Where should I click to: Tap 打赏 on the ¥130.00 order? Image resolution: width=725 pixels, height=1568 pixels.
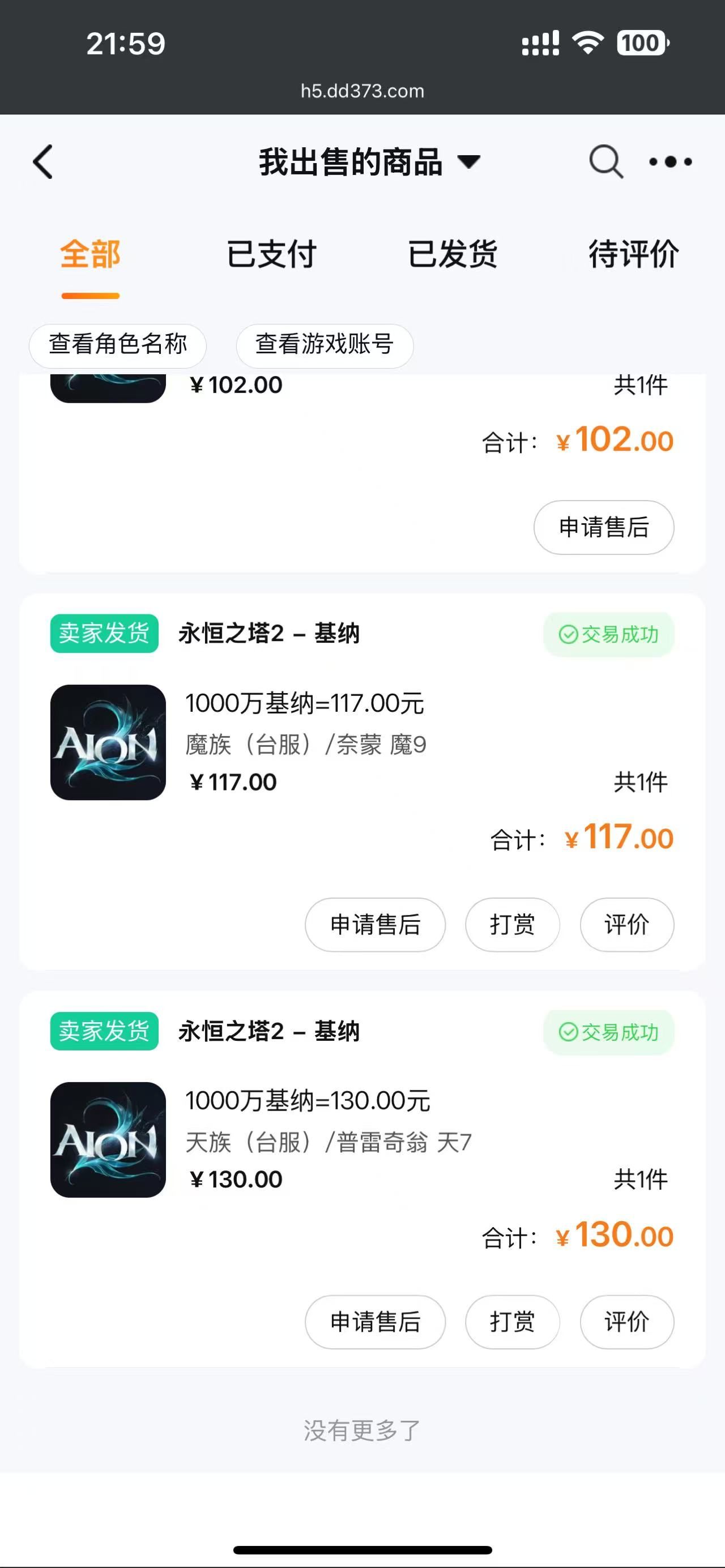coord(512,1322)
